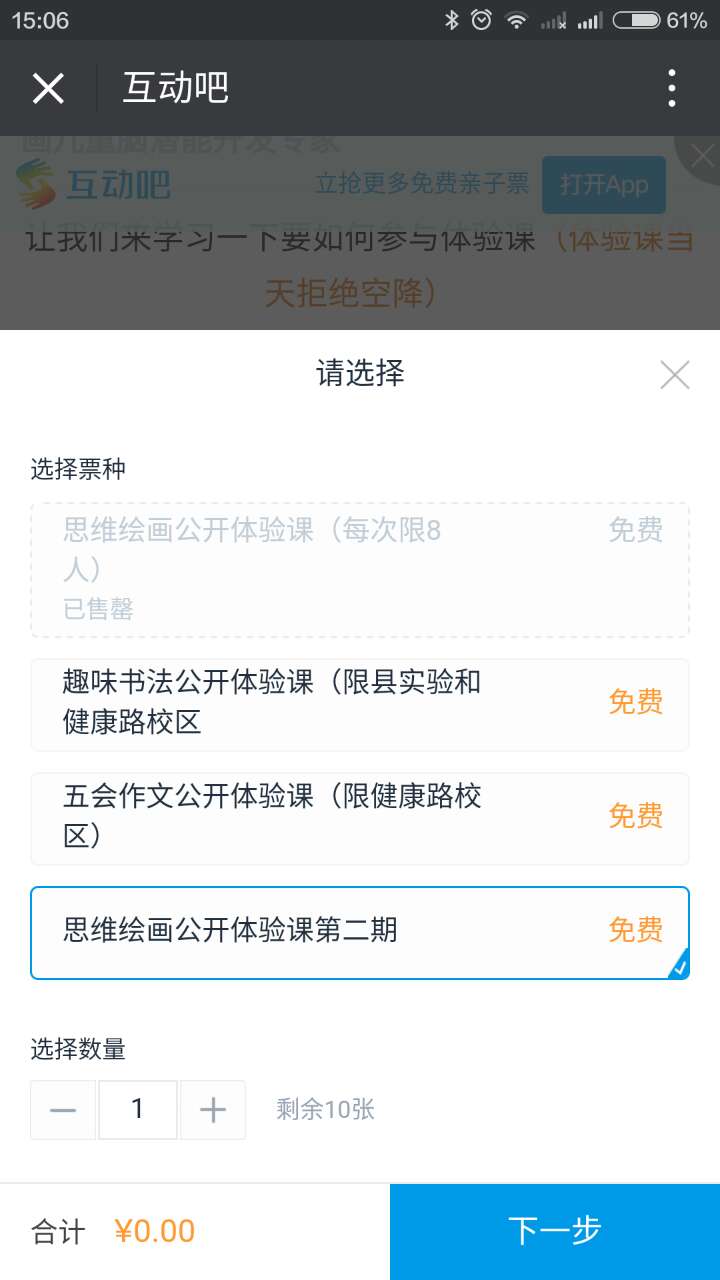The height and width of the screenshot is (1280, 720).
Task: Select 五会作文公开体验课 ticket
Action: [x=360, y=818]
